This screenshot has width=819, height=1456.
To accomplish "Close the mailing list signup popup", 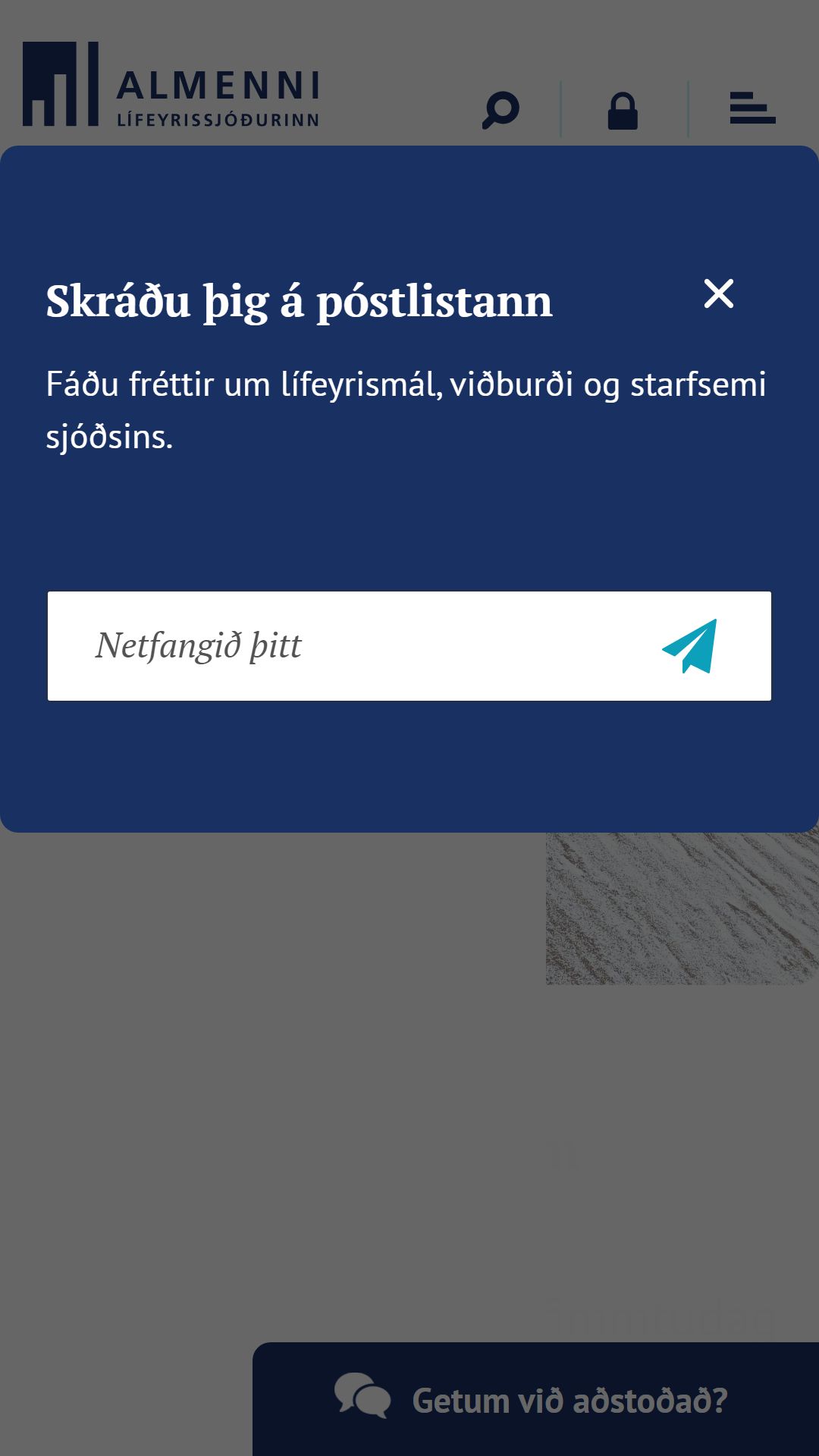I will 718,293.
